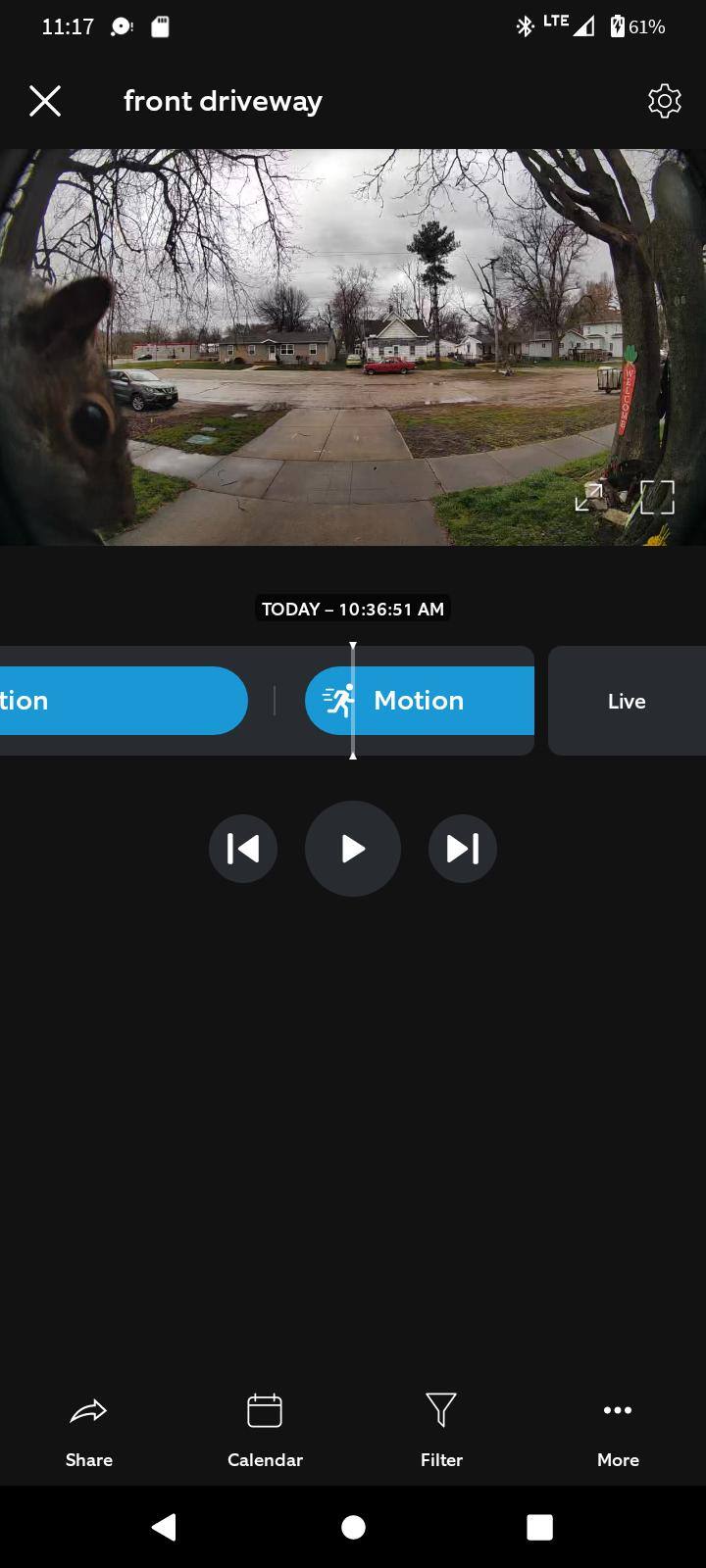Share this recording
Image resolution: width=706 pixels, height=1568 pixels.
pyautogui.click(x=88, y=1429)
